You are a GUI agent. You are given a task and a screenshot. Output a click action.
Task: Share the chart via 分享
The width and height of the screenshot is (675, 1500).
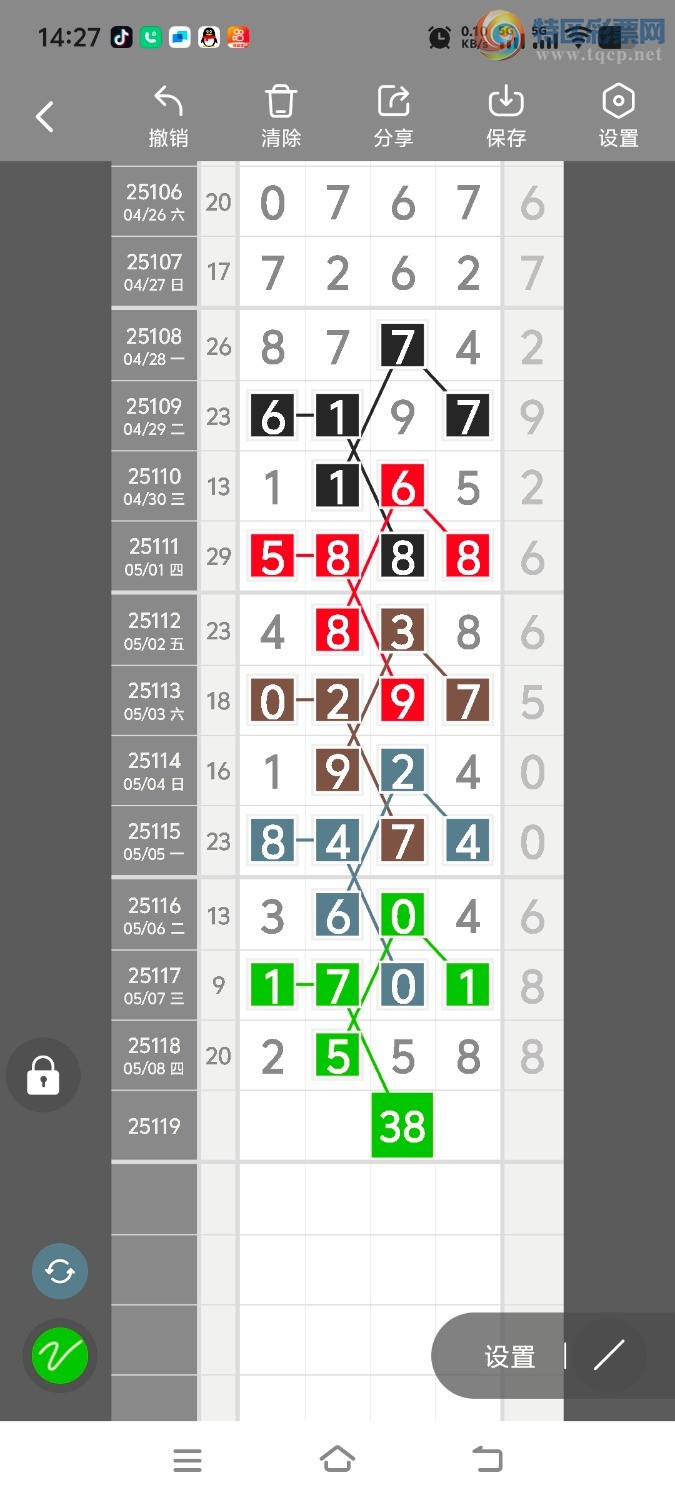click(x=393, y=117)
